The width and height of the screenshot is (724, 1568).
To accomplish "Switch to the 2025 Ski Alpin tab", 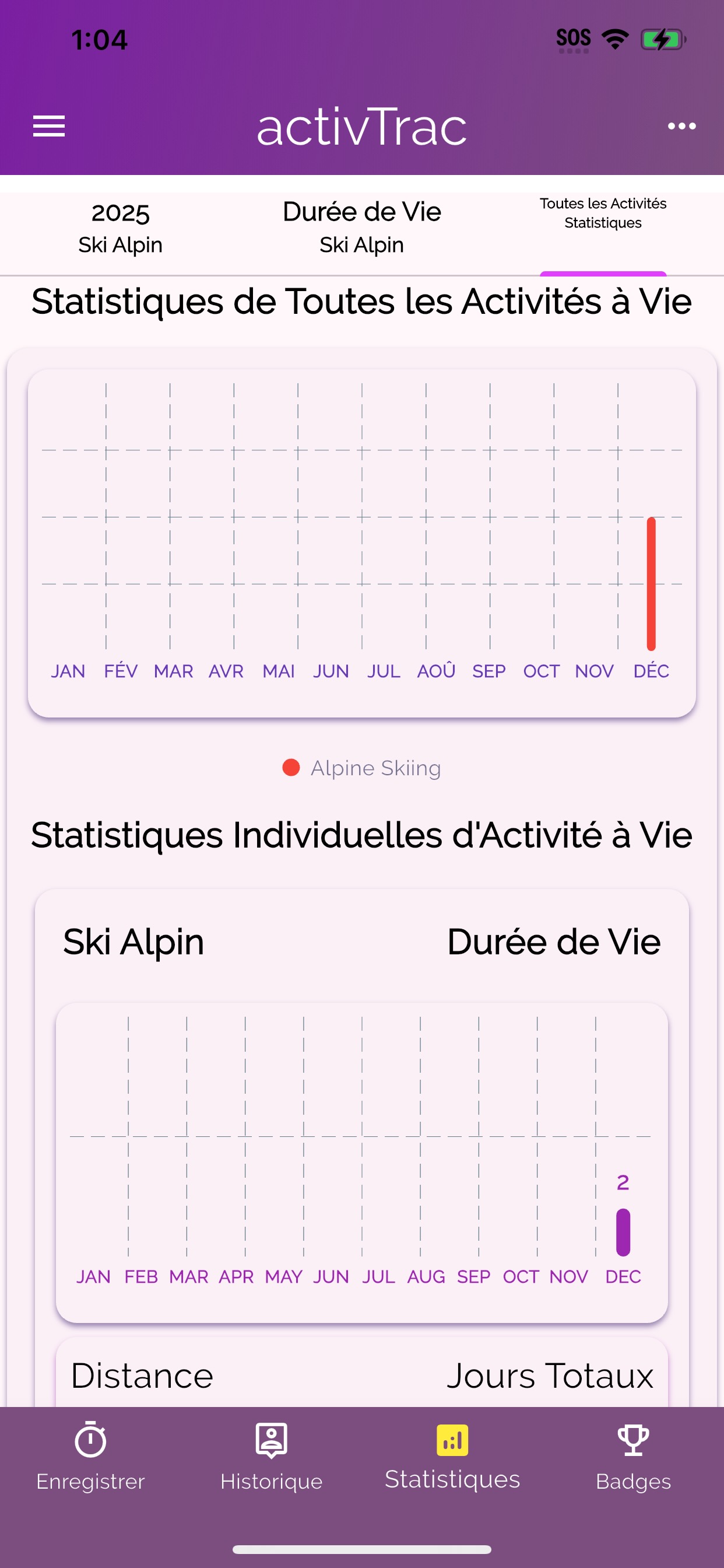I will pyautogui.click(x=121, y=229).
